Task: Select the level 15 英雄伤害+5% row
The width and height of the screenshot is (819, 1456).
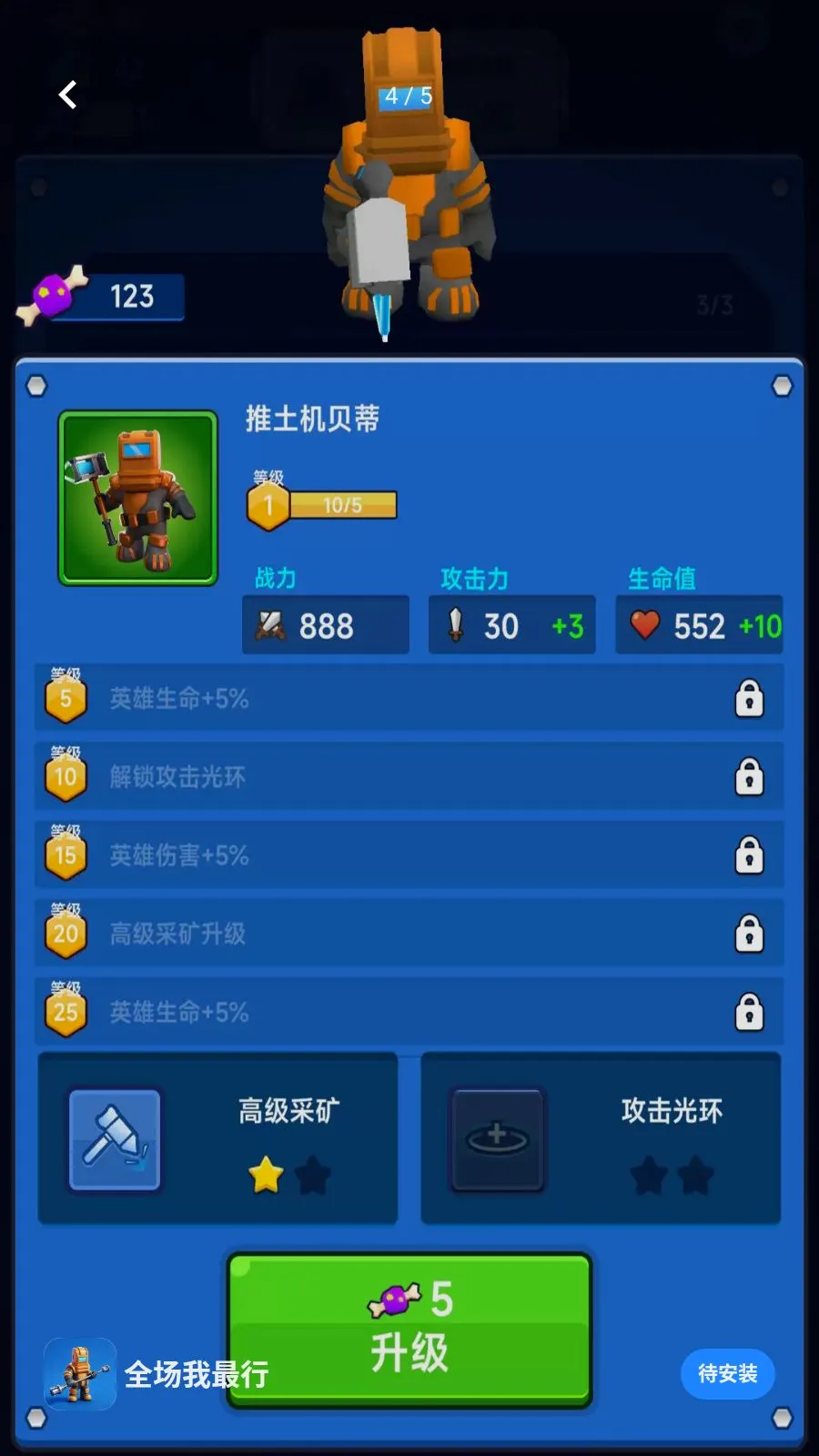Action: pos(409,854)
